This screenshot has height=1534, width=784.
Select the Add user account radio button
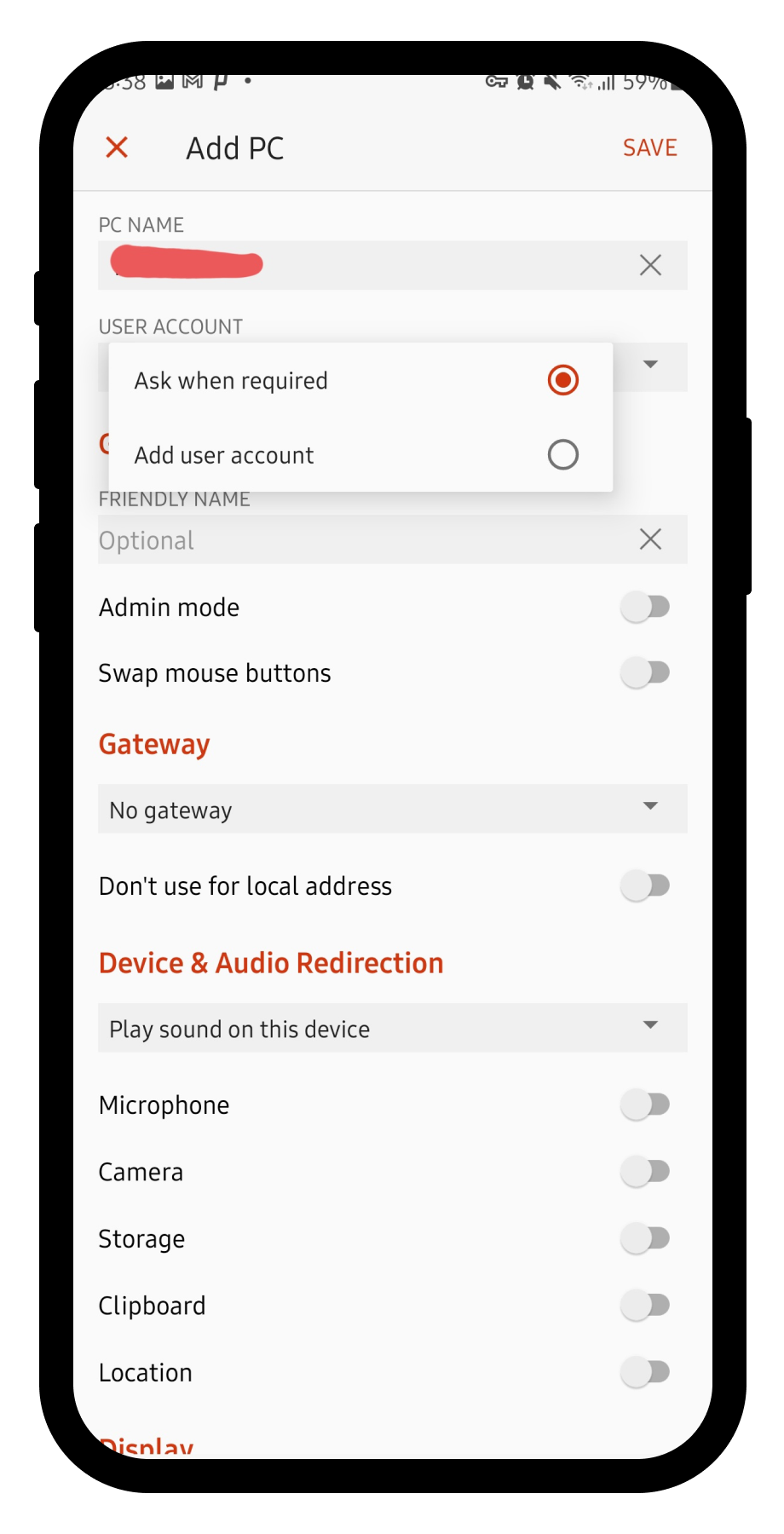coord(562,454)
